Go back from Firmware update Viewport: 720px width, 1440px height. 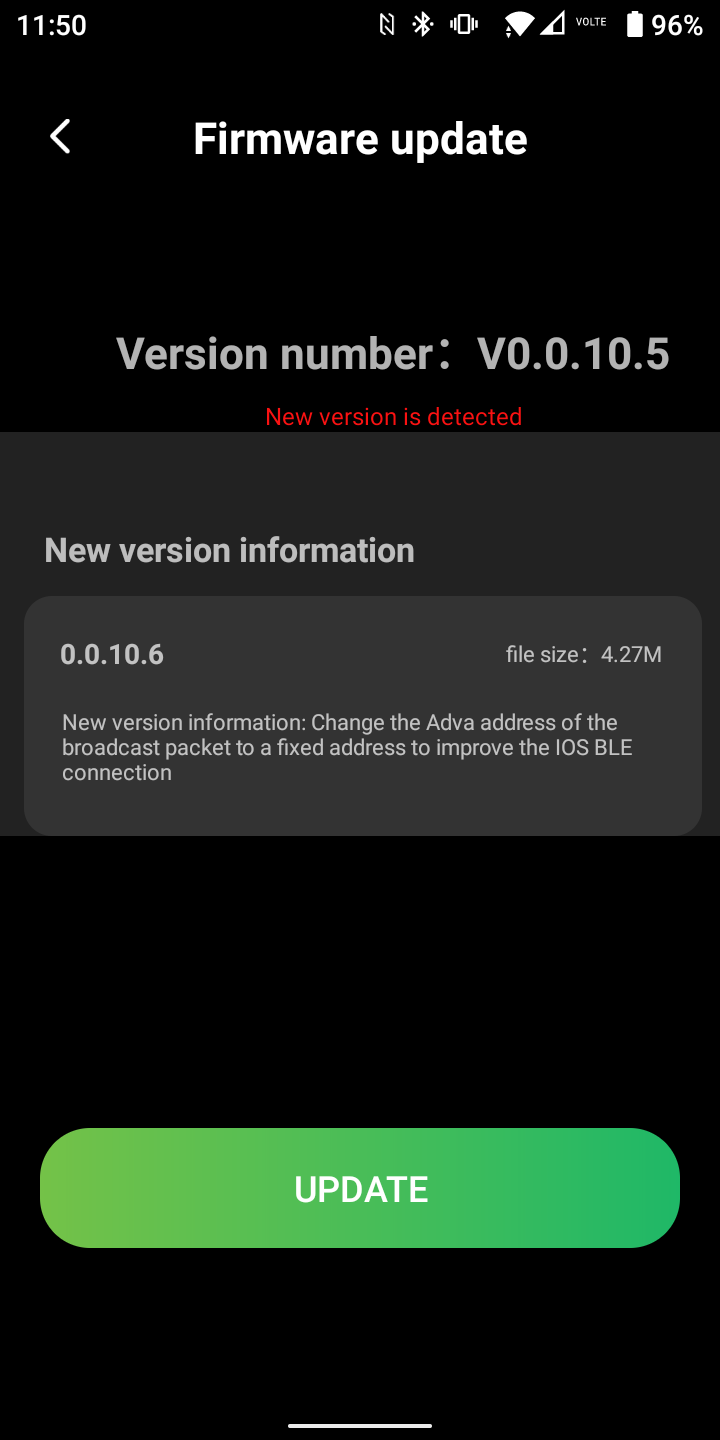click(x=60, y=137)
